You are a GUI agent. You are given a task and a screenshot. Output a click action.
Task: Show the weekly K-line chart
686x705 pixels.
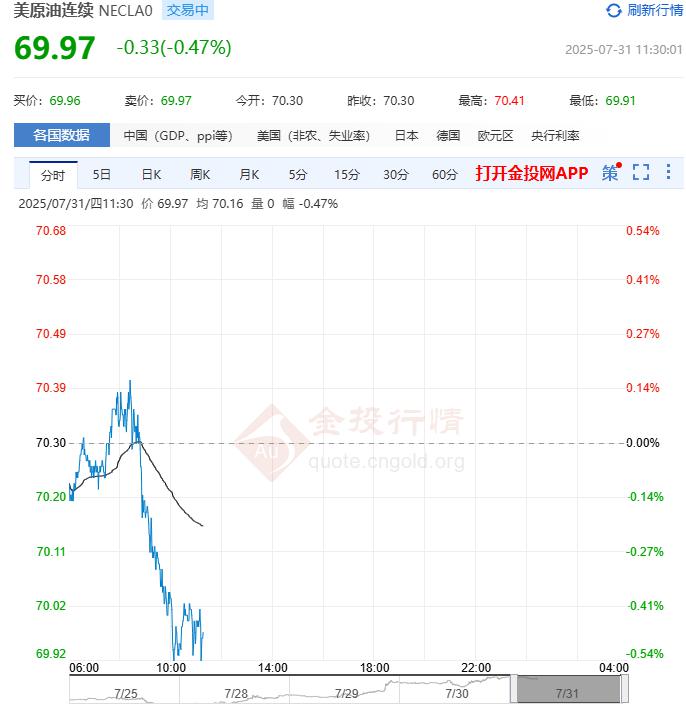click(x=200, y=174)
